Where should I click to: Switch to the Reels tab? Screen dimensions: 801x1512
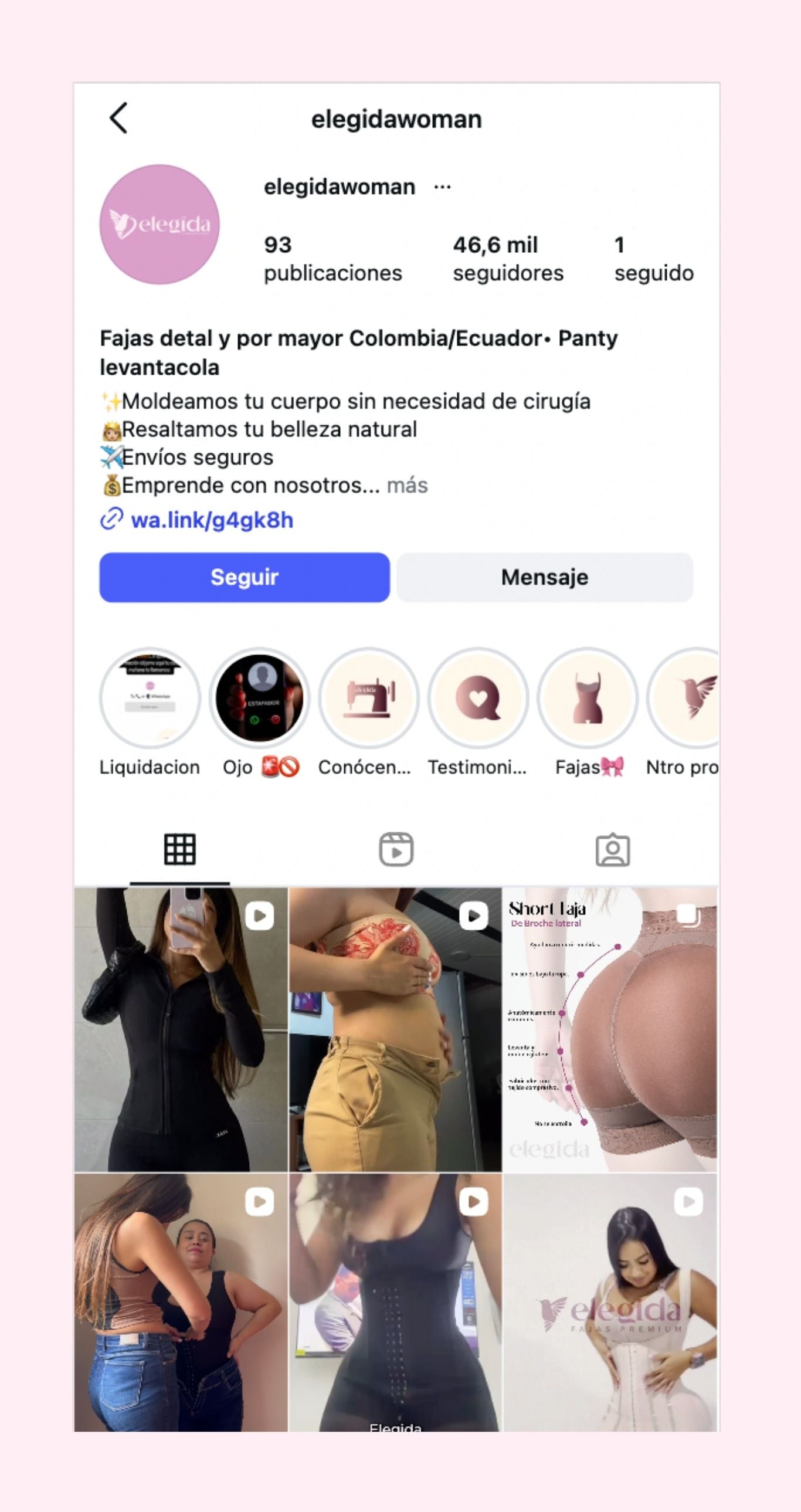[396, 849]
